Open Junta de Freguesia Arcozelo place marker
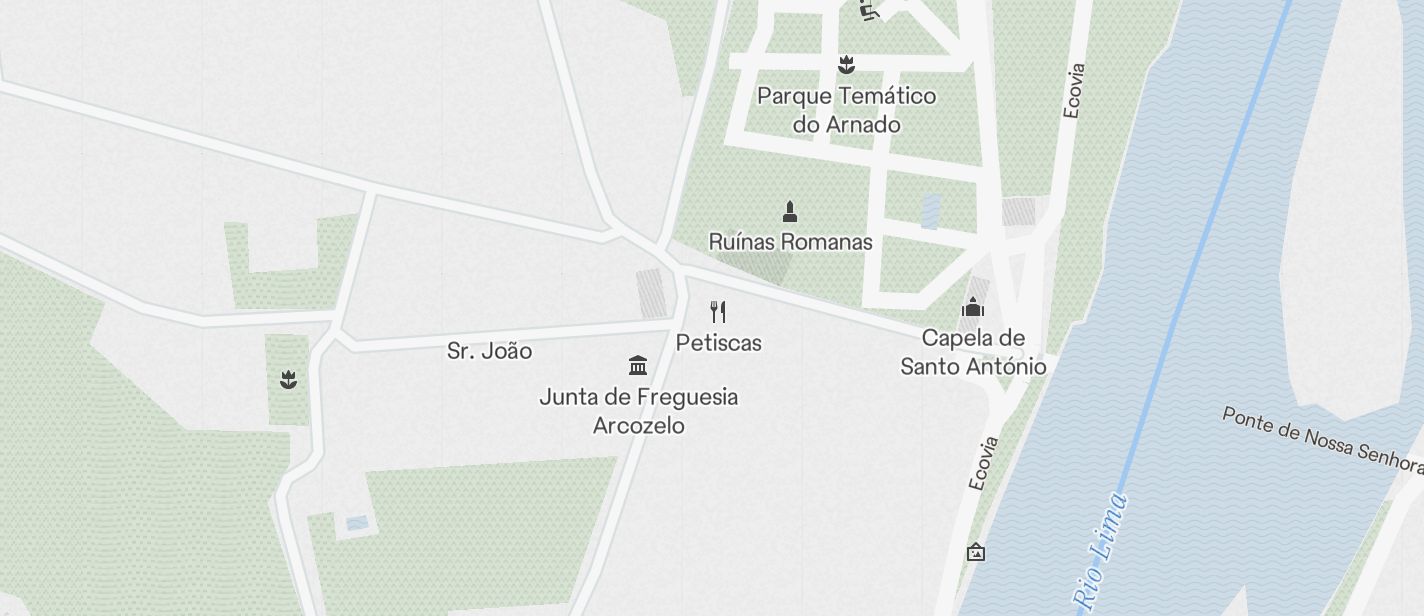The image size is (1424, 616). (x=638, y=365)
